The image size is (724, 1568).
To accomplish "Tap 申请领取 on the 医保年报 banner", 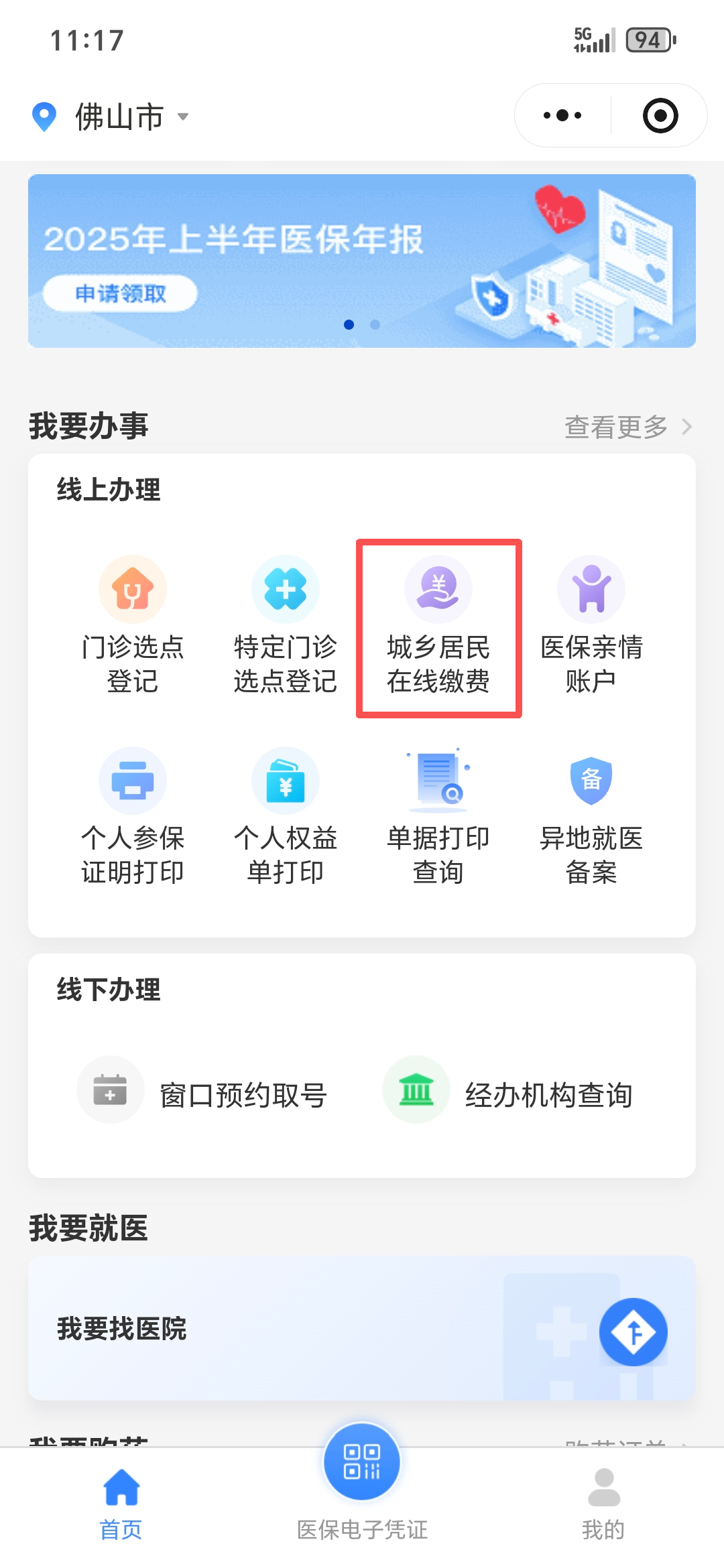I will (x=121, y=293).
